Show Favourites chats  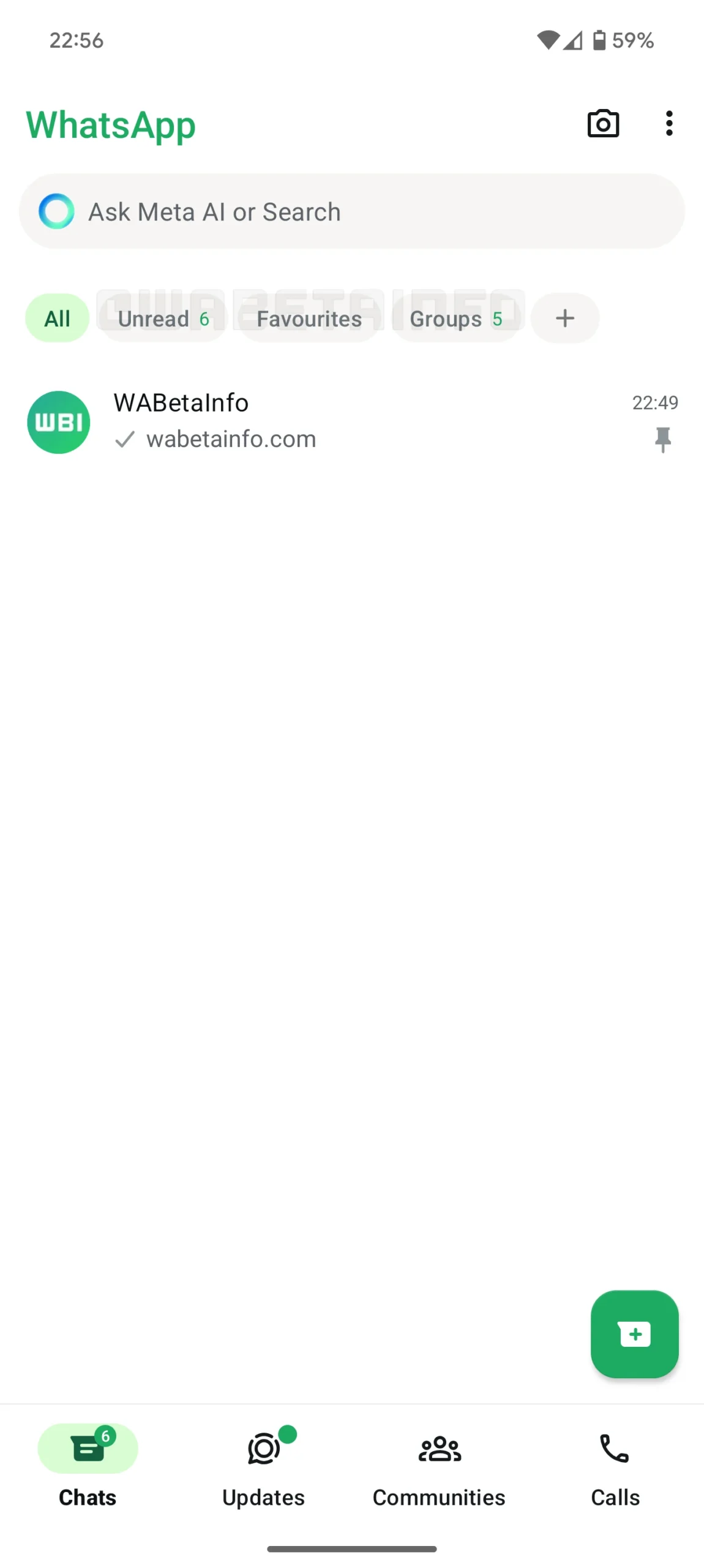click(309, 318)
